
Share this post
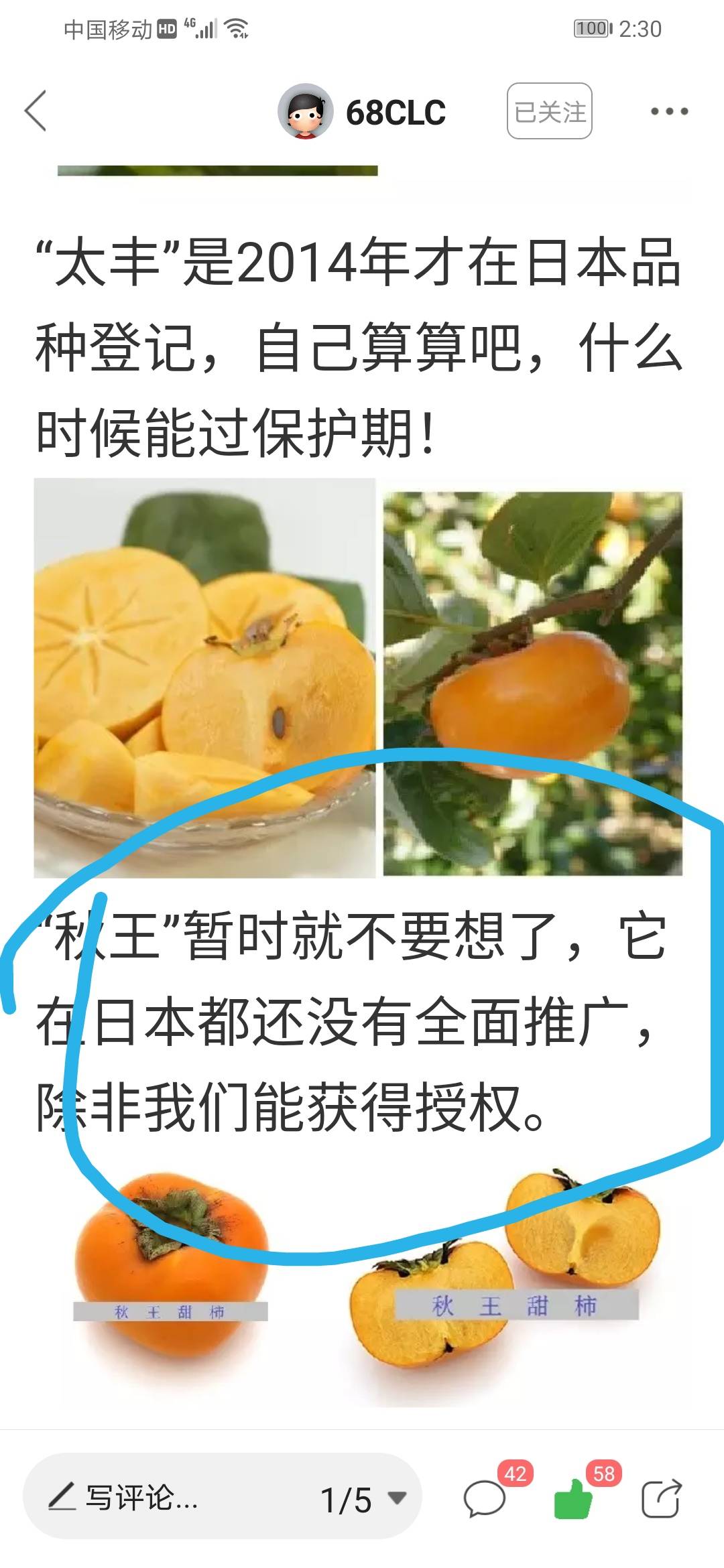661,1499
